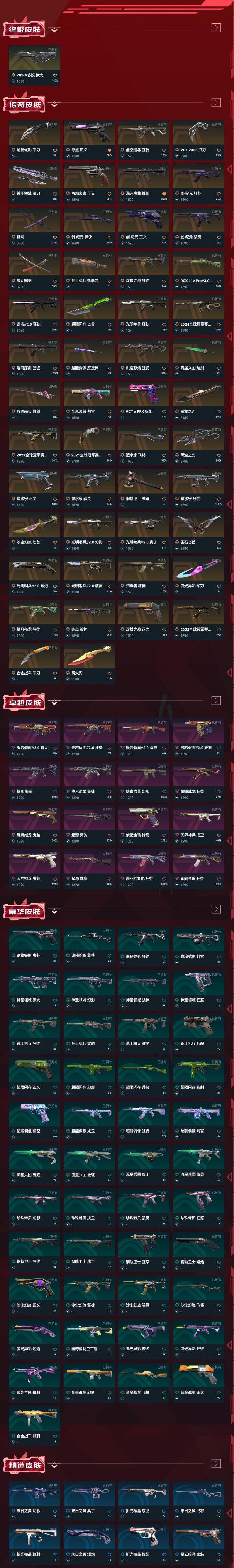Open the expand icon beside 终极皮肤
Screen dimensions: 234x1568
[216, 28]
